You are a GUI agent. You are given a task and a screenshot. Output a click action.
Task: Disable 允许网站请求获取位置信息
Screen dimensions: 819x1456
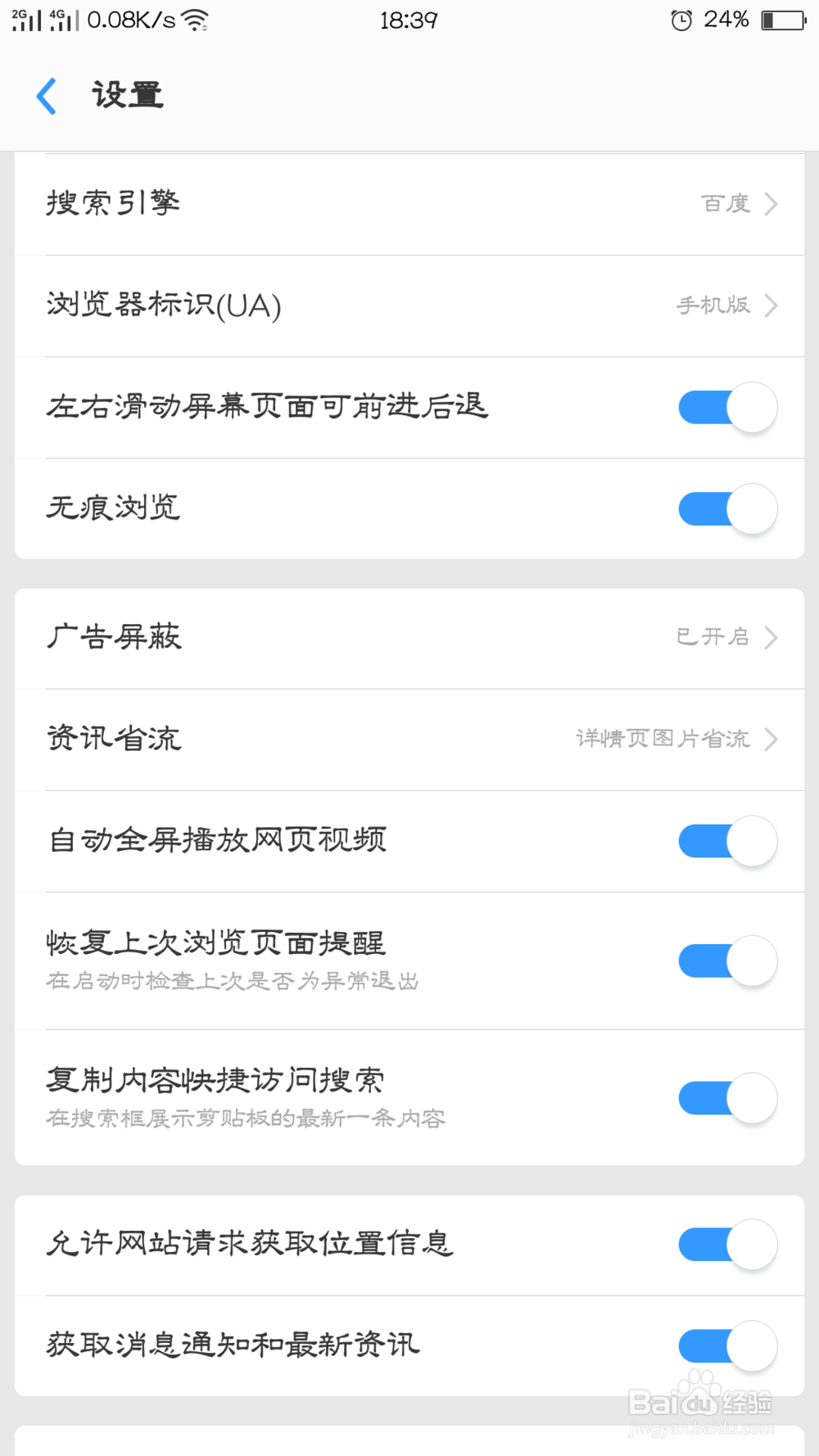coord(726,1245)
